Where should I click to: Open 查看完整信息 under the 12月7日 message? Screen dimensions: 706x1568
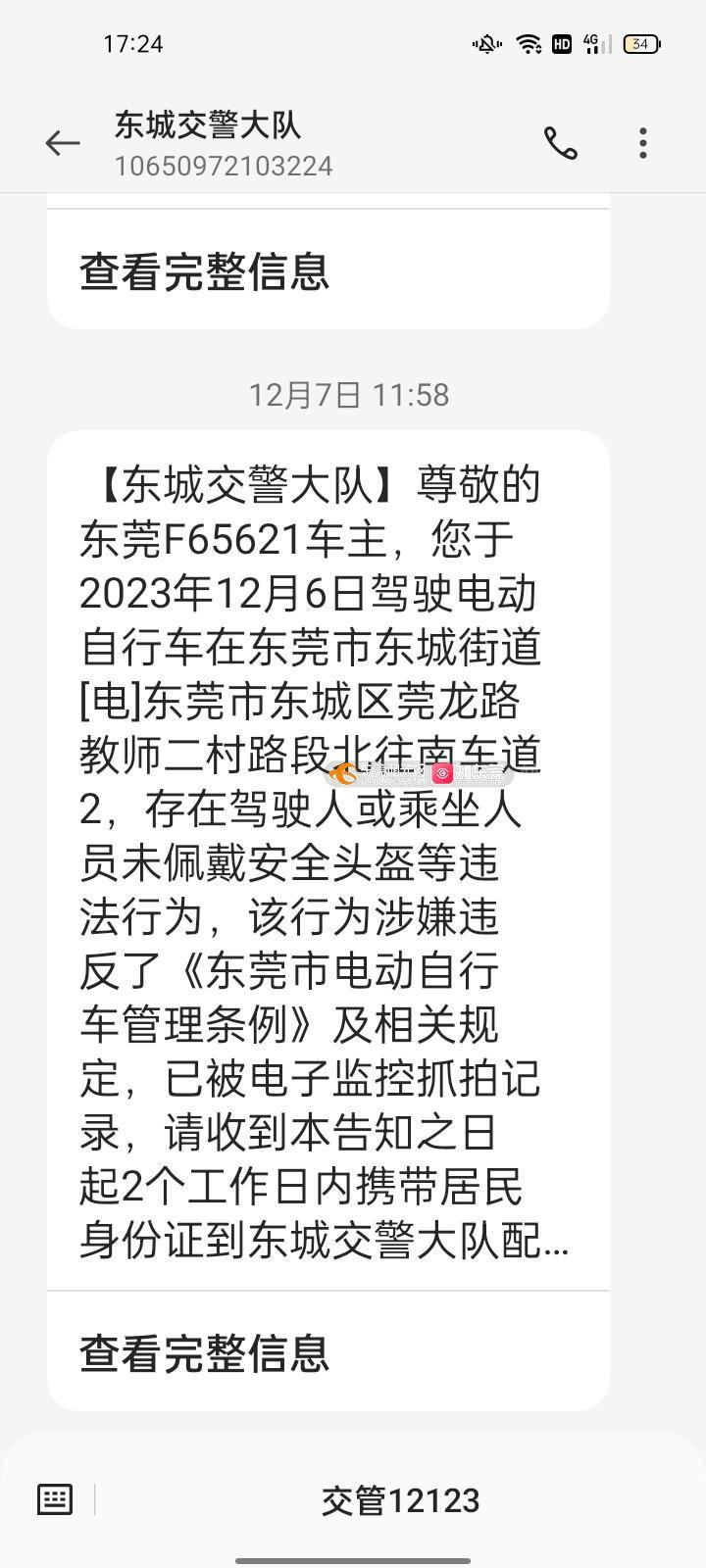coord(205,1352)
